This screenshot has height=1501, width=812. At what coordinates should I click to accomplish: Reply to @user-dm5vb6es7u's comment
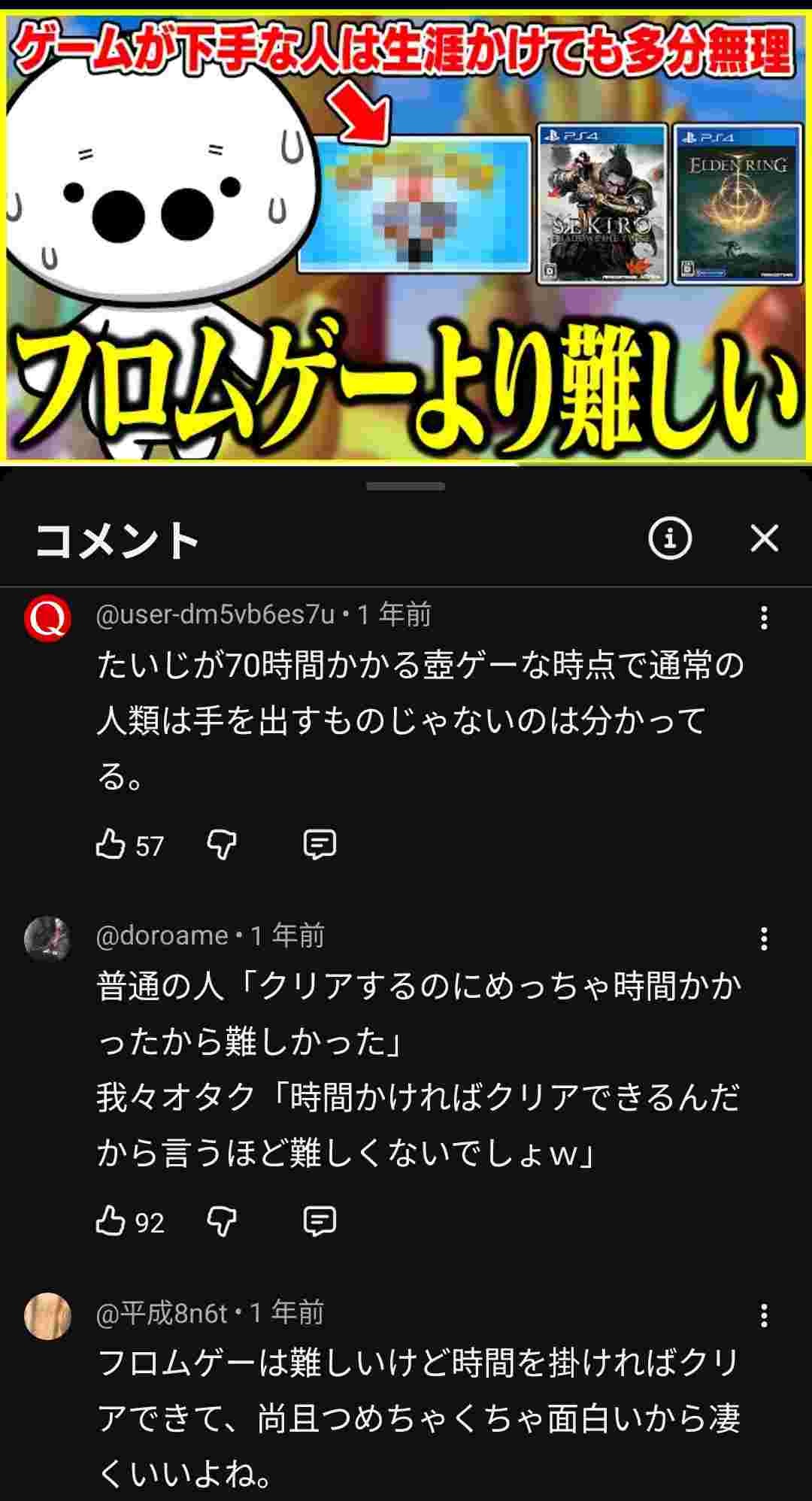(320, 845)
